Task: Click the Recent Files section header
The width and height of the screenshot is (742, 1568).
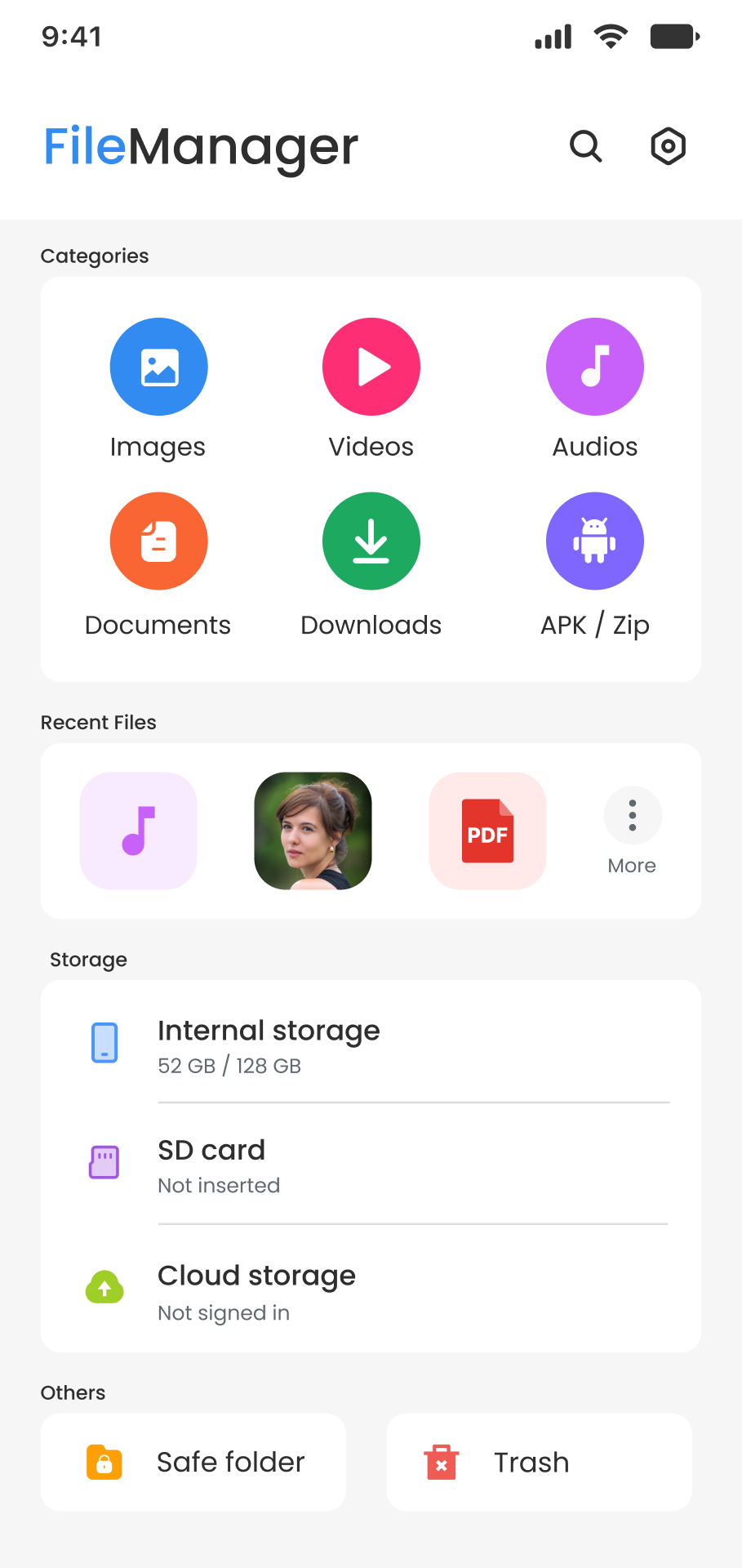Action: click(x=98, y=722)
